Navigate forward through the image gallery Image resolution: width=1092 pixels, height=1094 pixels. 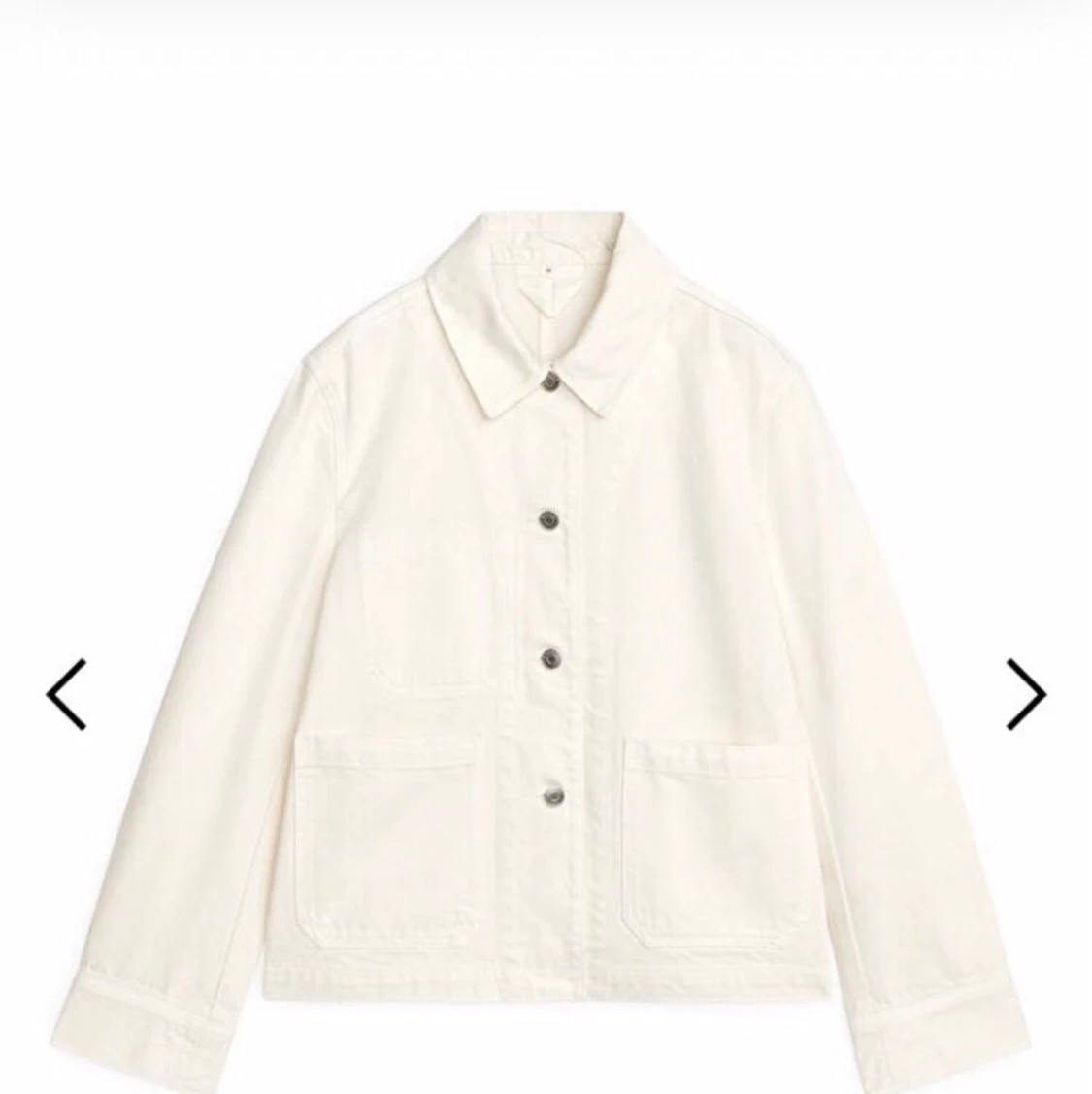tap(1028, 693)
